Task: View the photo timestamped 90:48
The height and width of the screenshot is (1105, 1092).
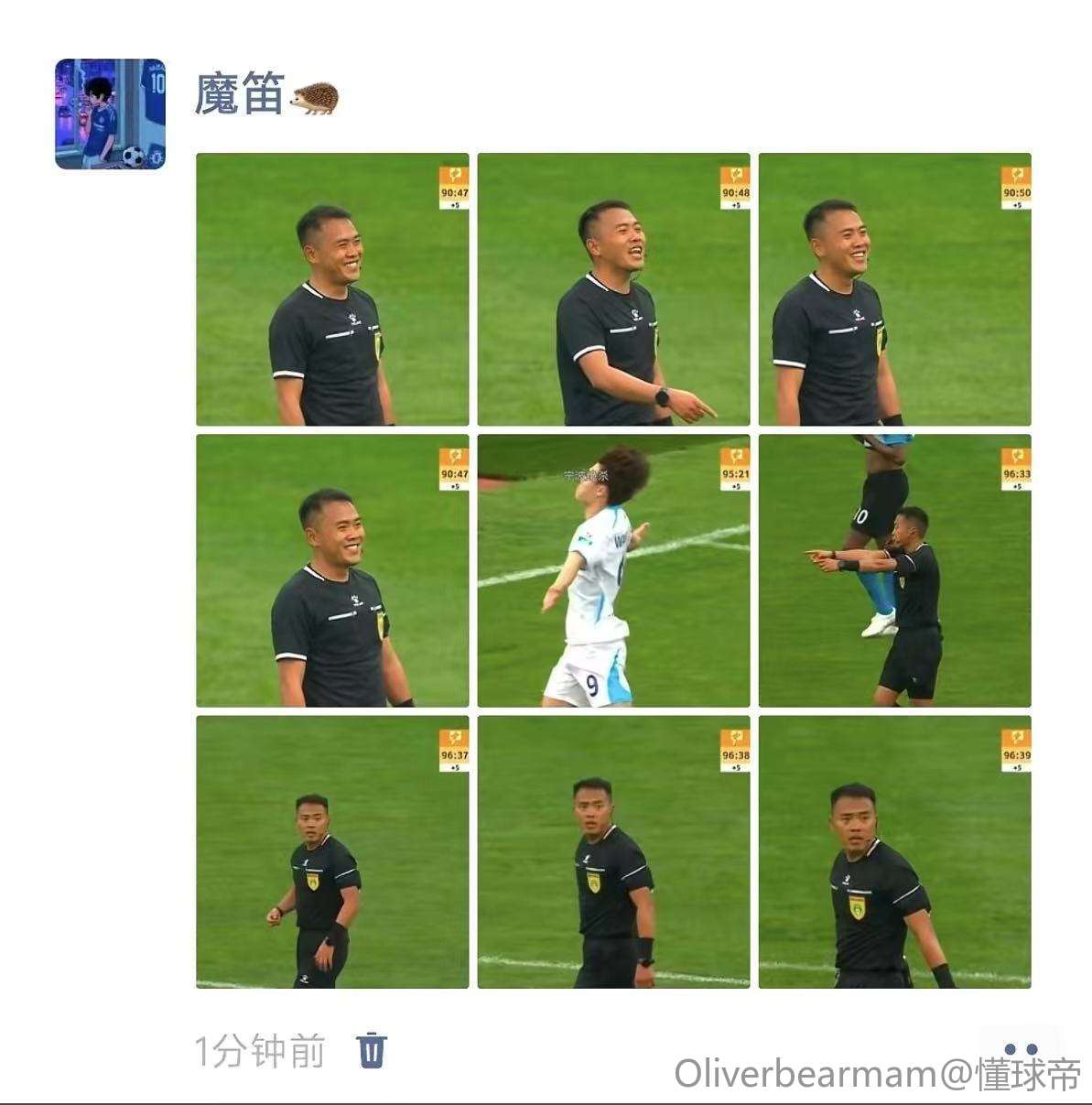Action: point(613,289)
